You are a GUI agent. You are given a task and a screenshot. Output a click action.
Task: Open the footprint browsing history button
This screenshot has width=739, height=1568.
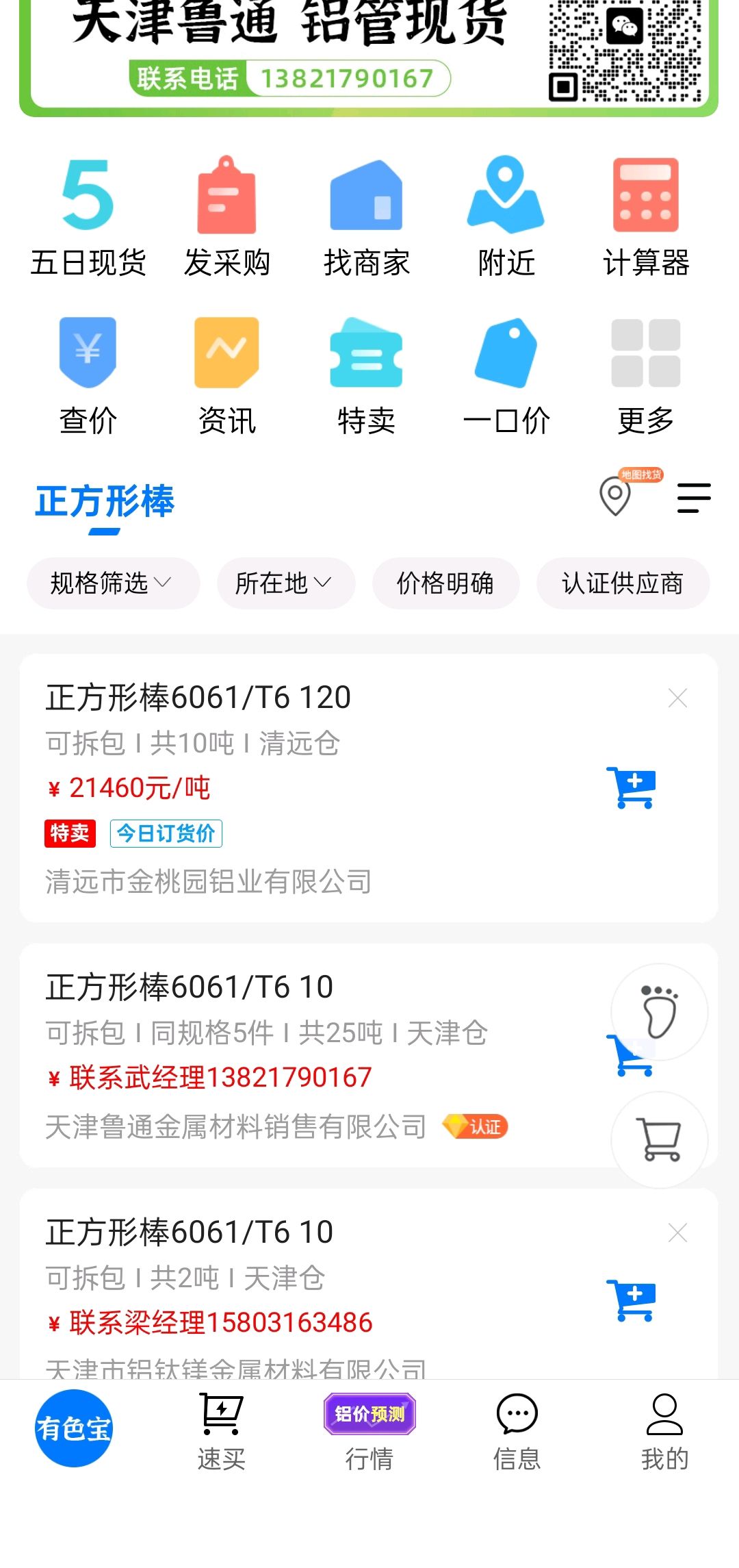(659, 1011)
